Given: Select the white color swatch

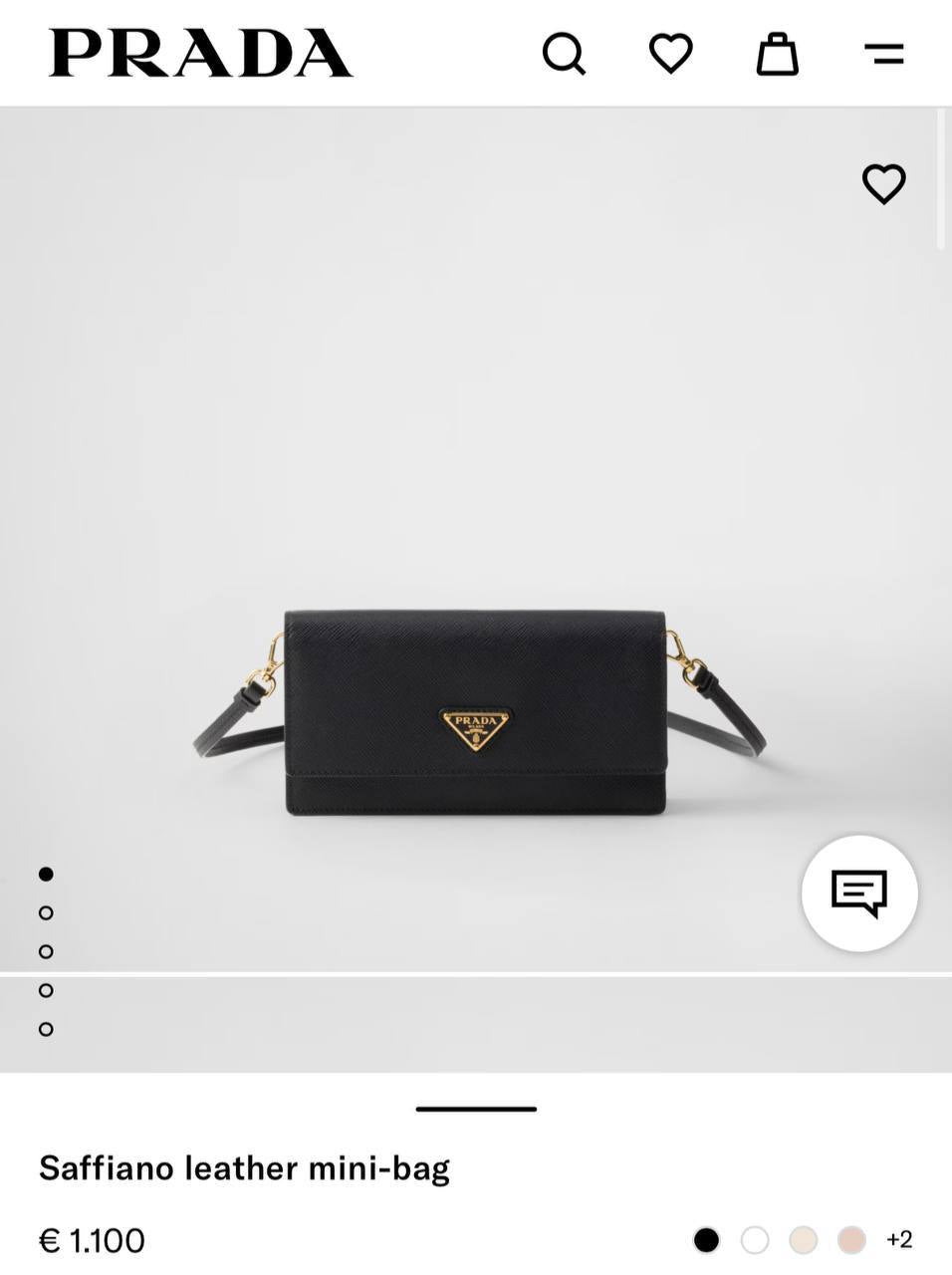Looking at the screenshot, I should point(755,1240).
